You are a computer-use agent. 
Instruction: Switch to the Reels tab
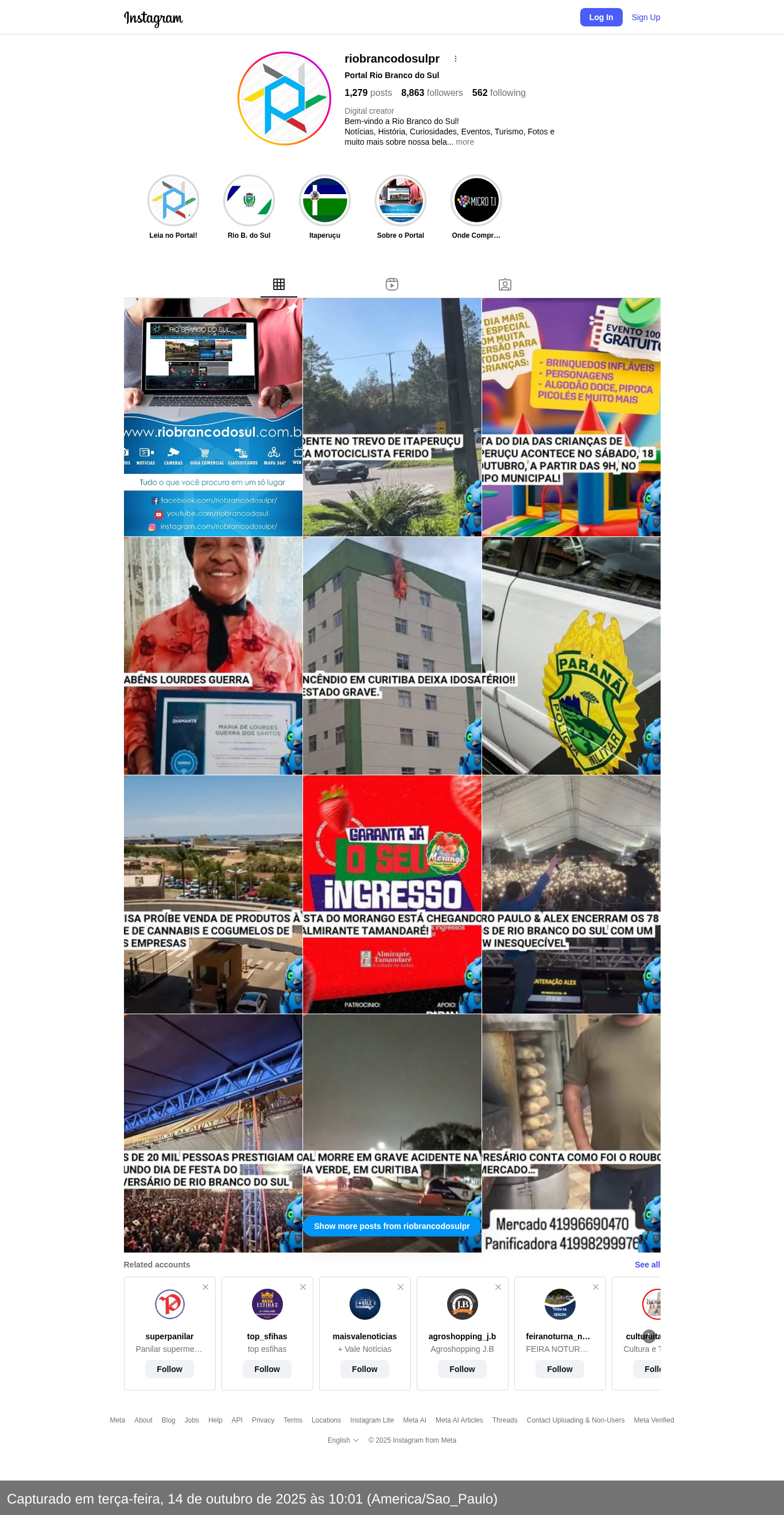click(x=392, y=285)
